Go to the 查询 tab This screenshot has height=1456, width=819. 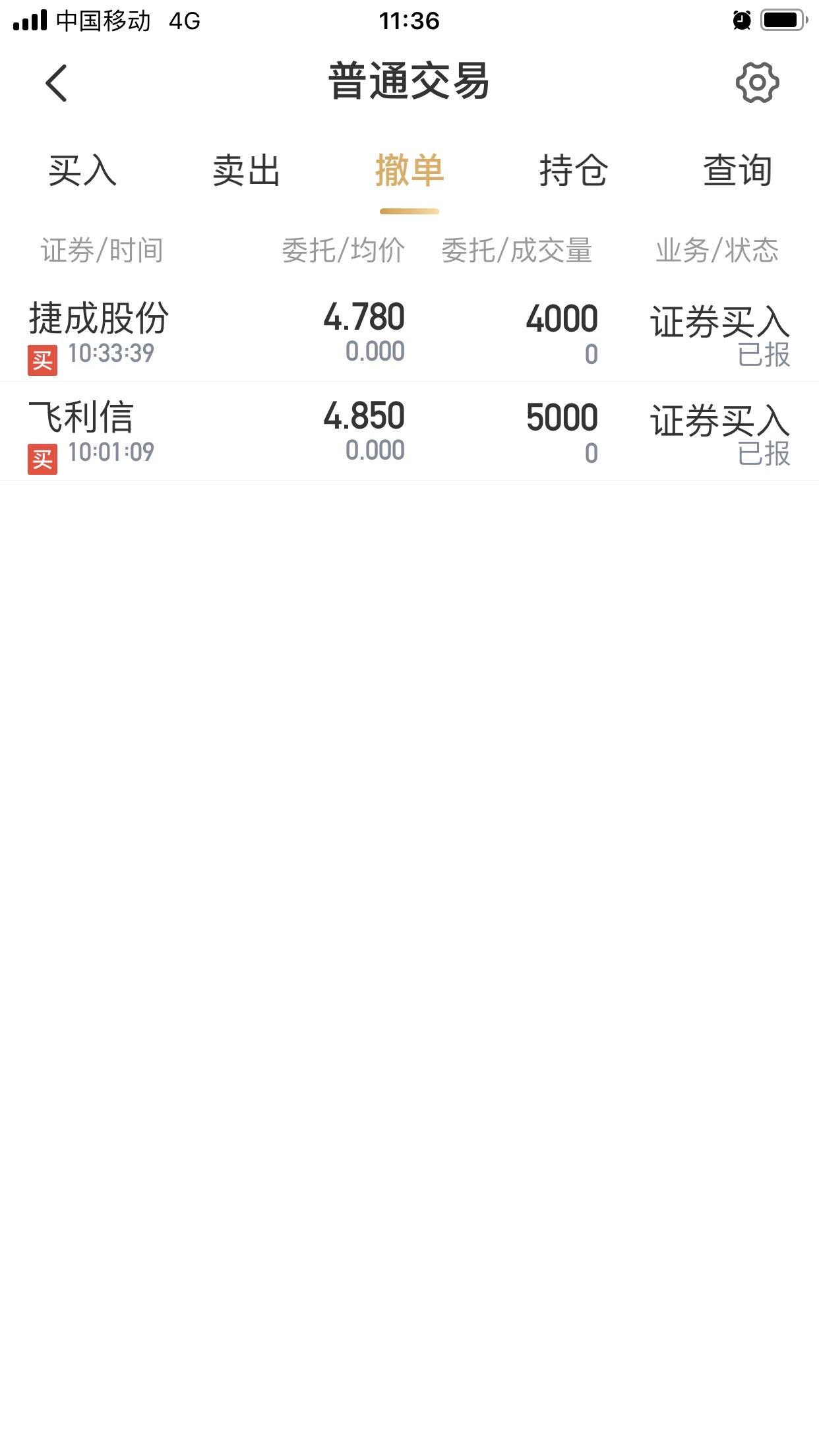tap(737, 171)
